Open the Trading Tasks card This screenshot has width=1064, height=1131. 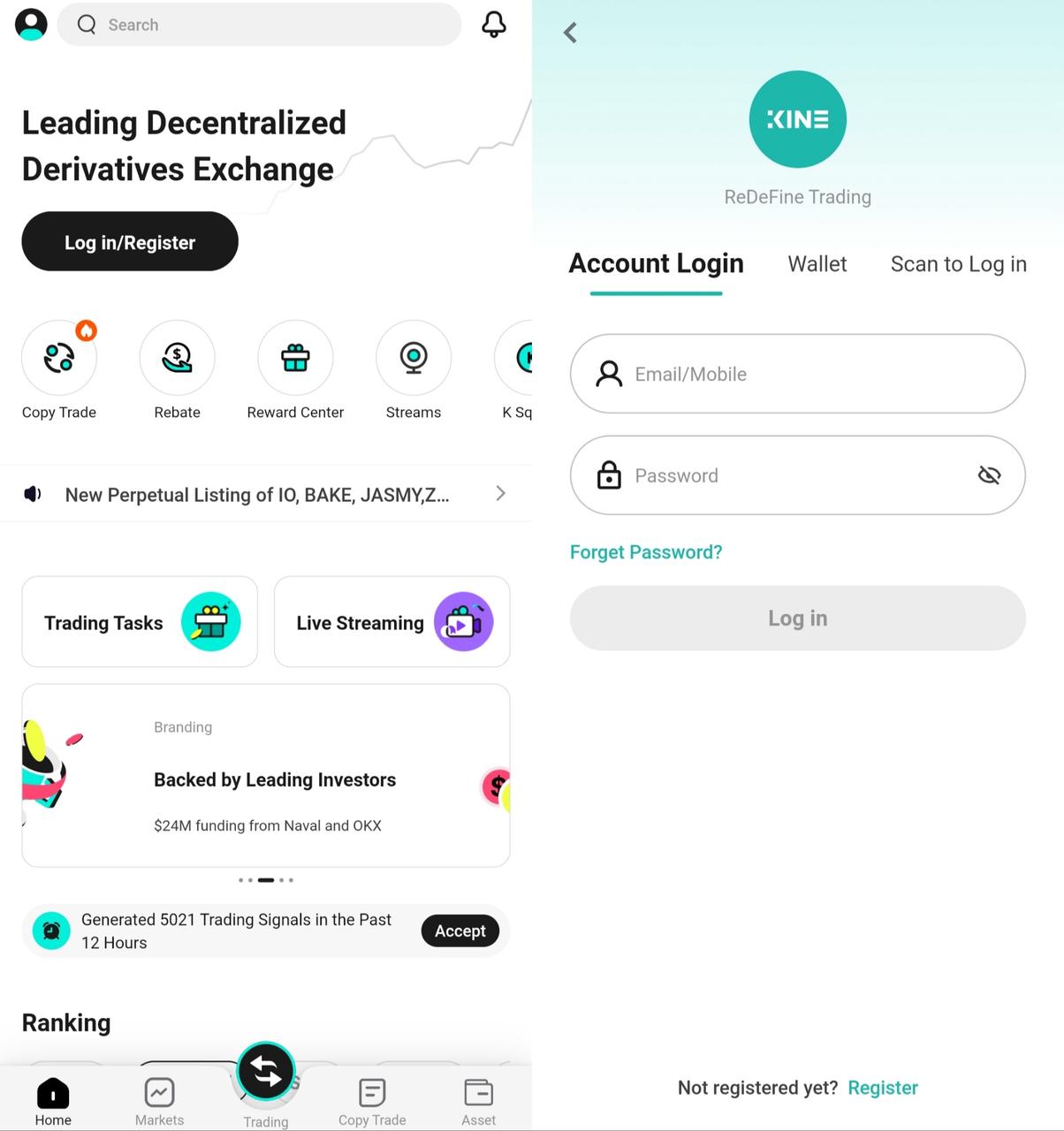[140, 622]
